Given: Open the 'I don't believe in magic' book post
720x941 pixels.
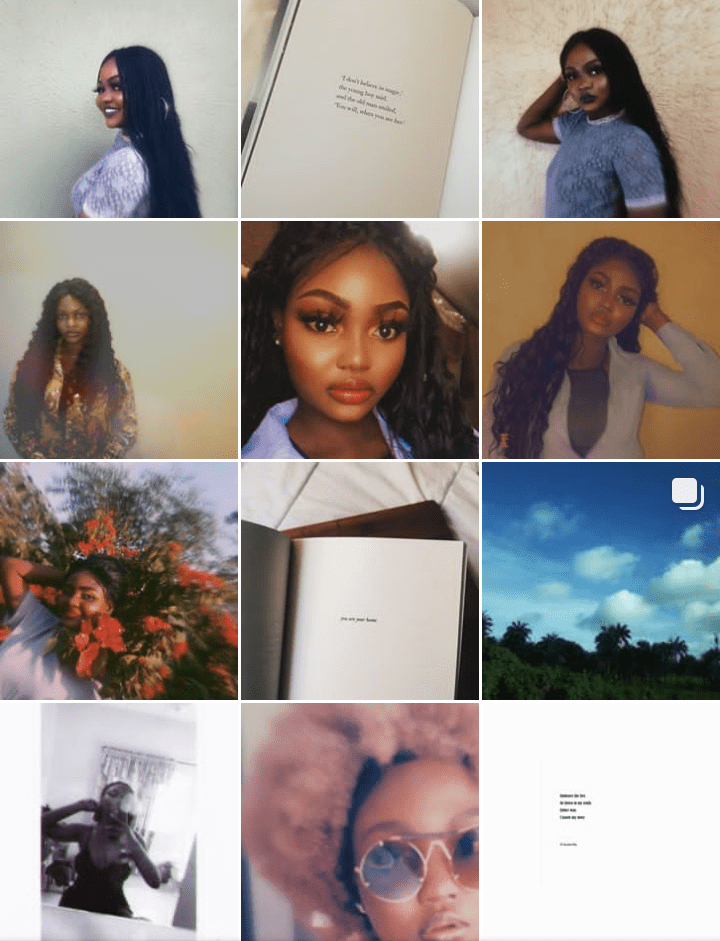Looking at the screenshot, I should tap(360, 108).
